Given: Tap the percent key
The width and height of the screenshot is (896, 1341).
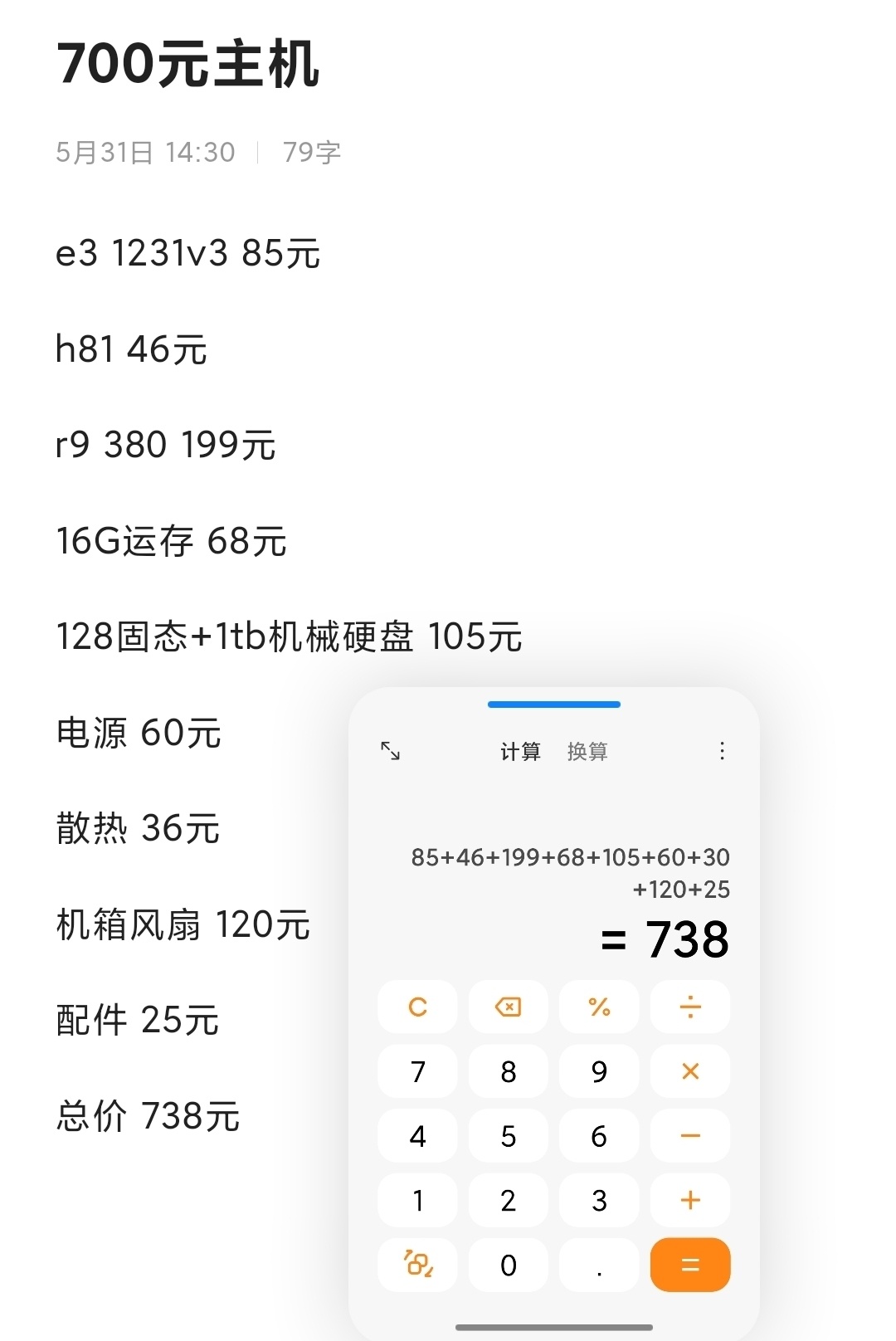Looking at the screenshot, I should click(x=599, y=1007).
